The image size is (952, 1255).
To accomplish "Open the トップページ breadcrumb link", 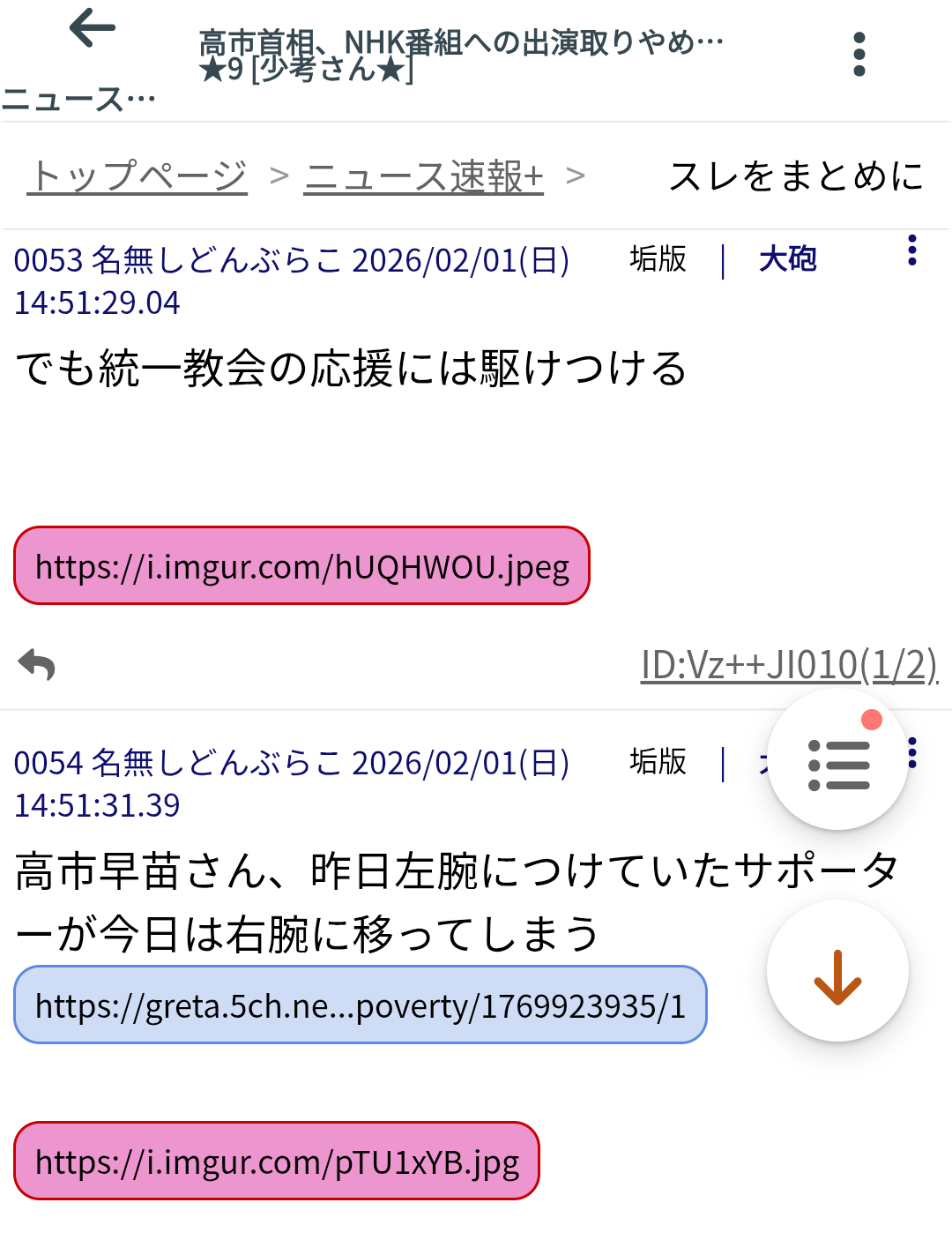I will click(138, 176).
